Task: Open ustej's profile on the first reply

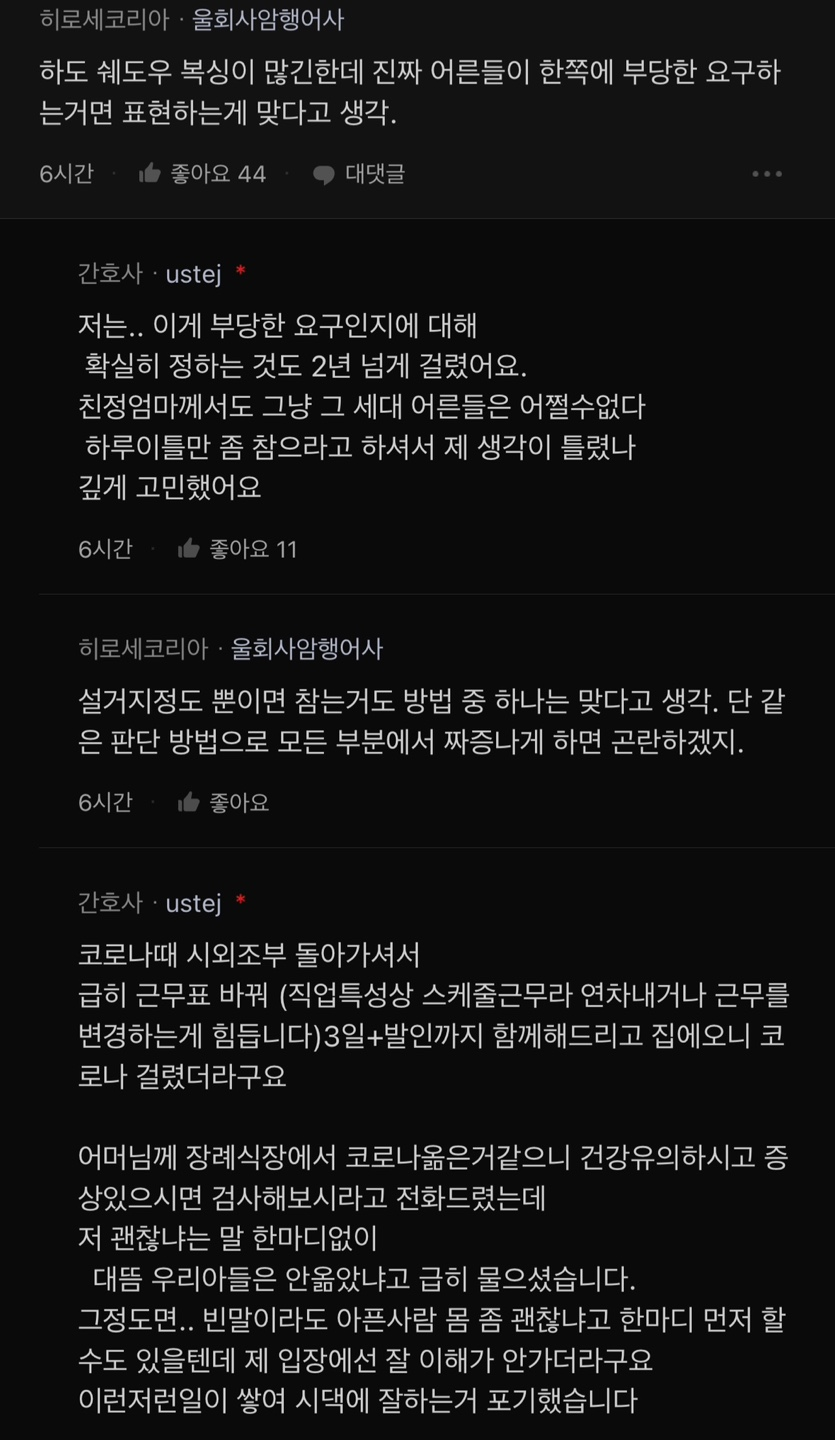Action: click(193, 273)
